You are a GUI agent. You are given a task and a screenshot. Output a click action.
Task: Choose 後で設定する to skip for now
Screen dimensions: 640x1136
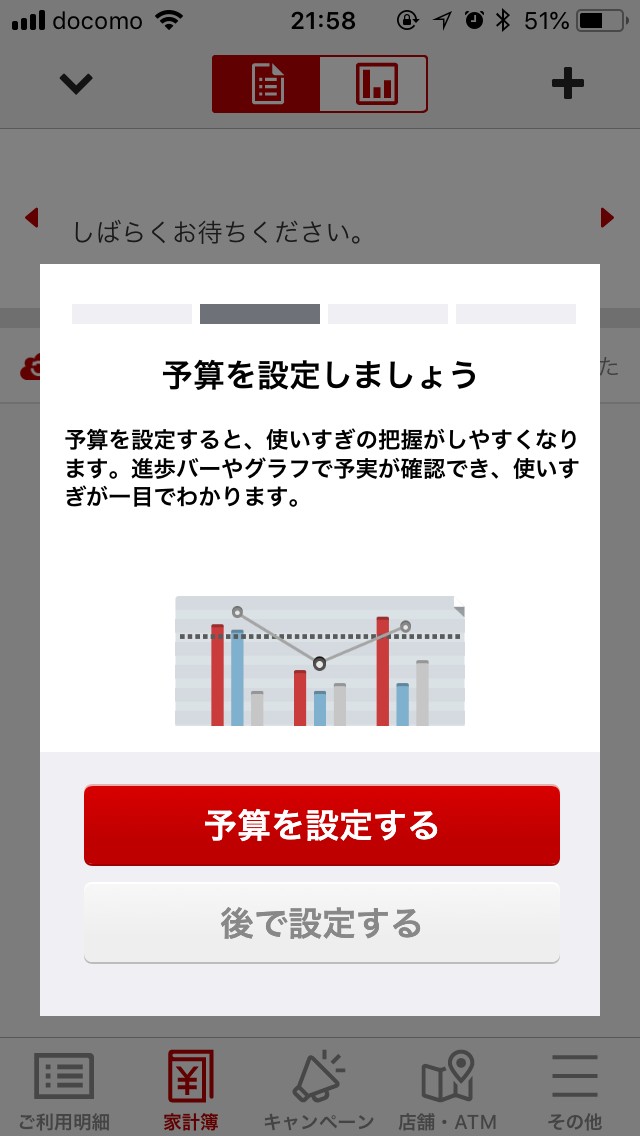click(321, 923)
